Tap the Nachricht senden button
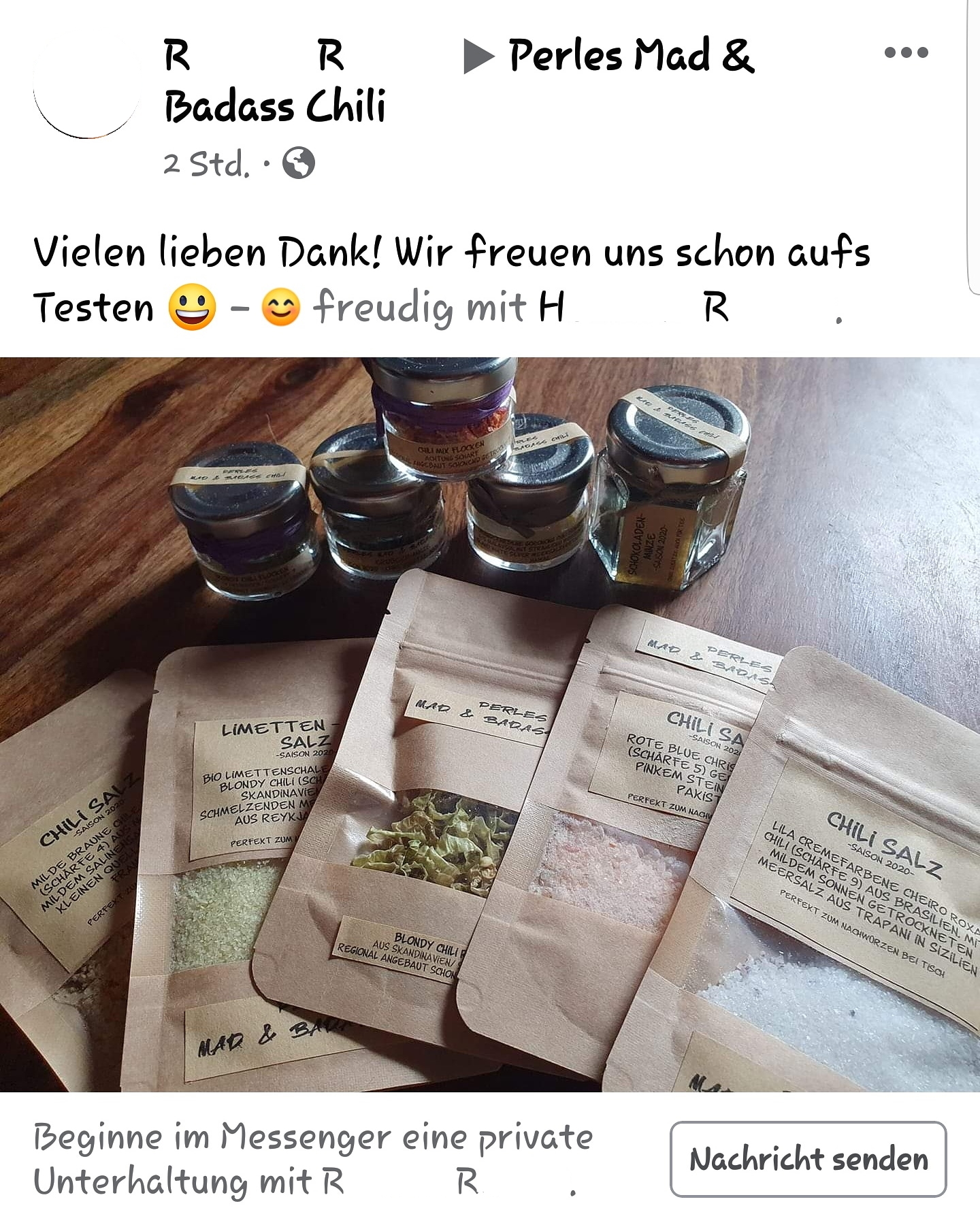Image resolution: width=980 pixels, height=1225 pixels. coord(808,1159)
